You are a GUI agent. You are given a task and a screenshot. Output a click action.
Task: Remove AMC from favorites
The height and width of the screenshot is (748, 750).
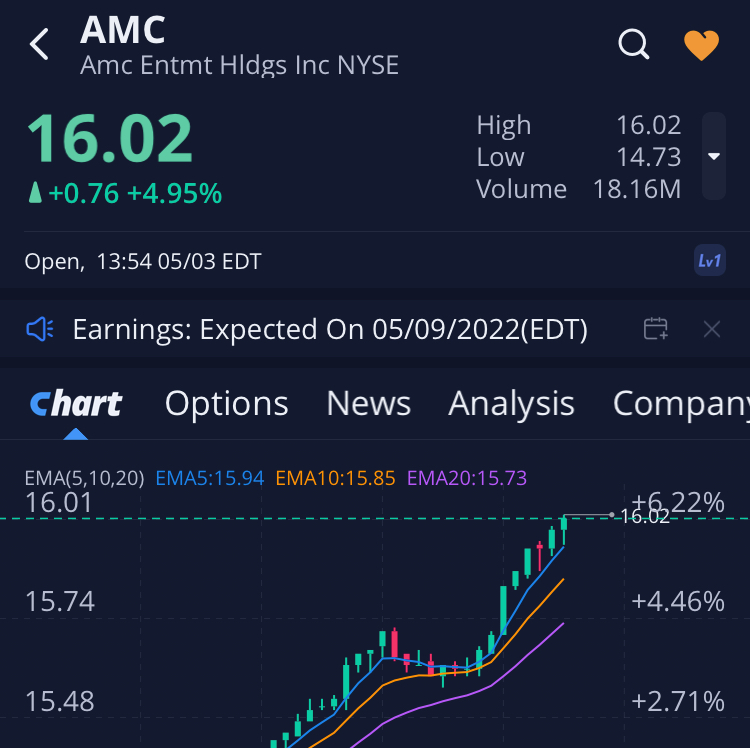pyautogui.click(x=701, y=45)
